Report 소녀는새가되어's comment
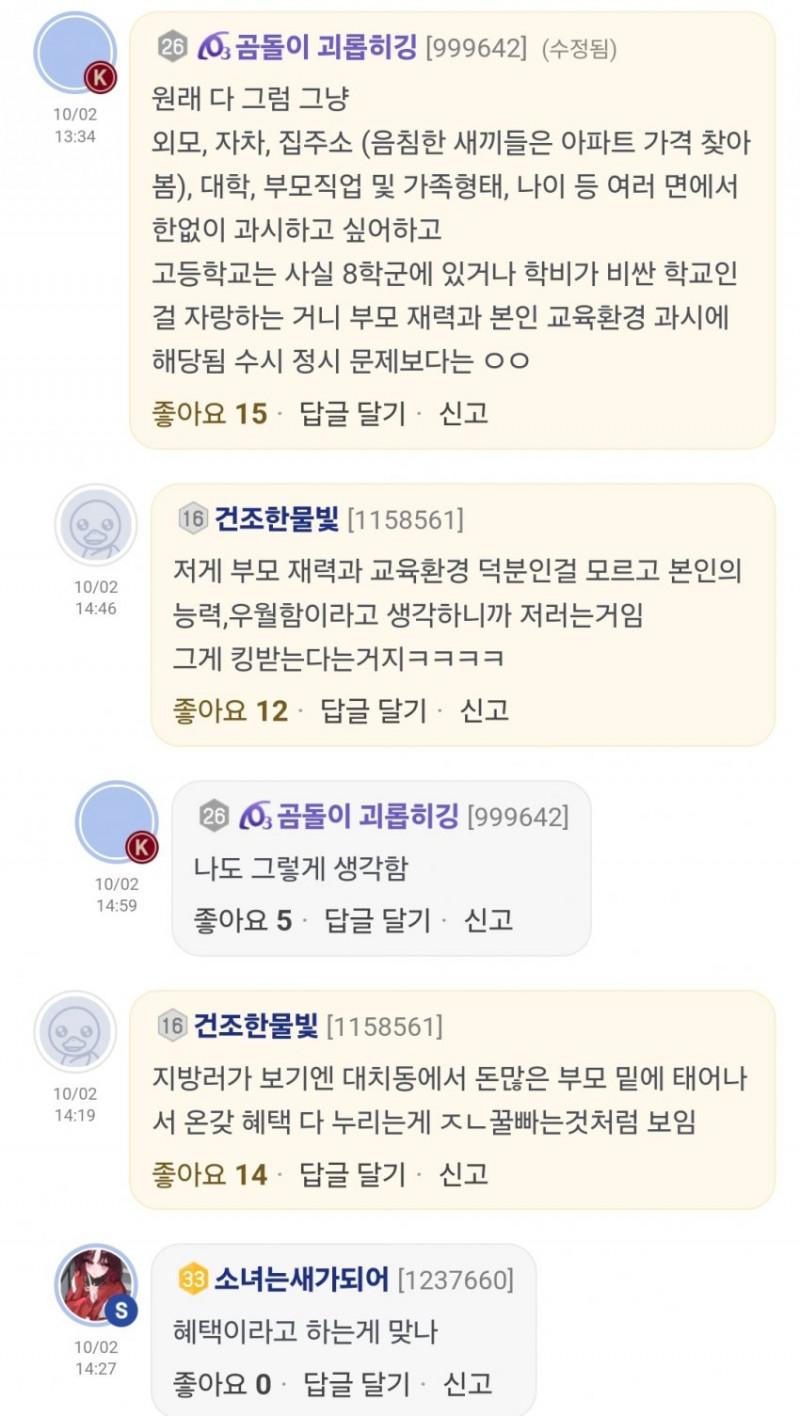This screenshot has height=1416, width=800. 468,1384
